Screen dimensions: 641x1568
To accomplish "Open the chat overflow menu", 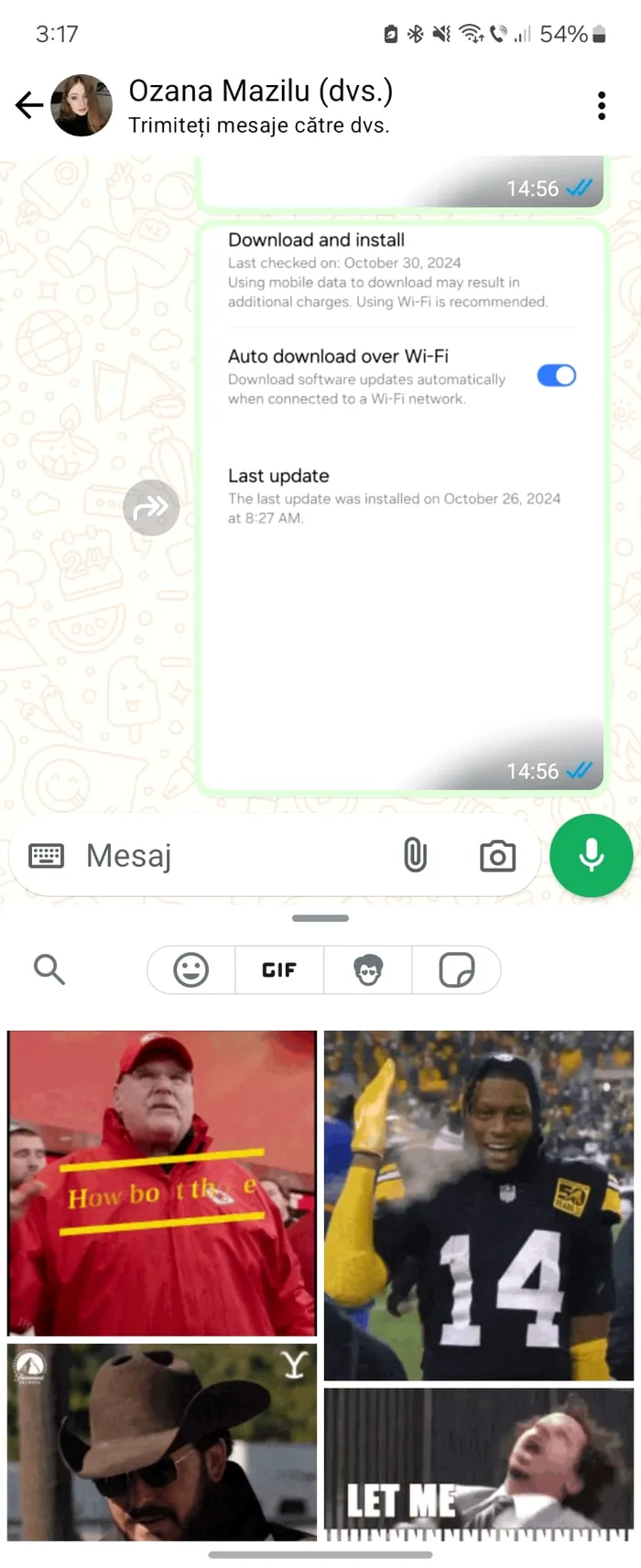I will pos(601,106).
